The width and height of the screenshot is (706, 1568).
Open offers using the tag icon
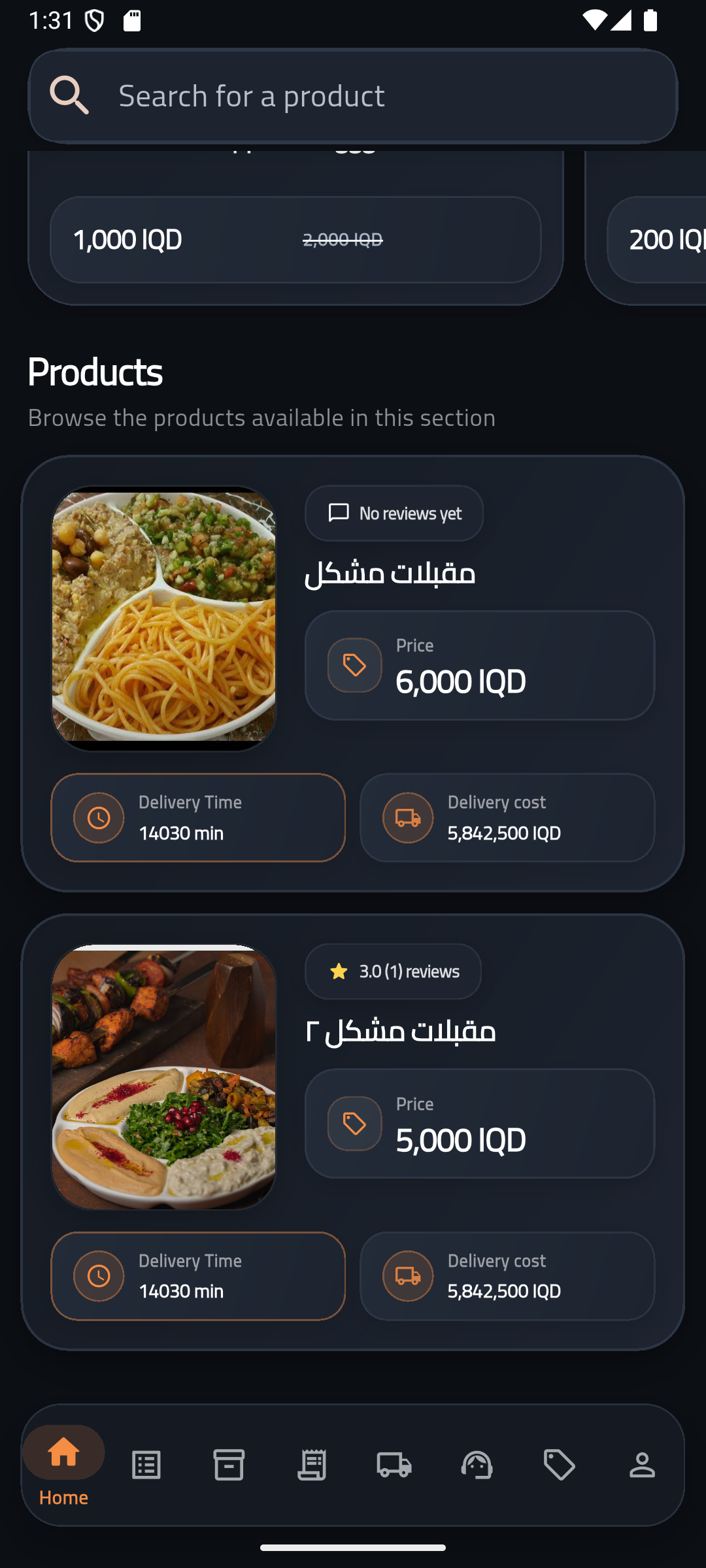[x=560, y=1465]
